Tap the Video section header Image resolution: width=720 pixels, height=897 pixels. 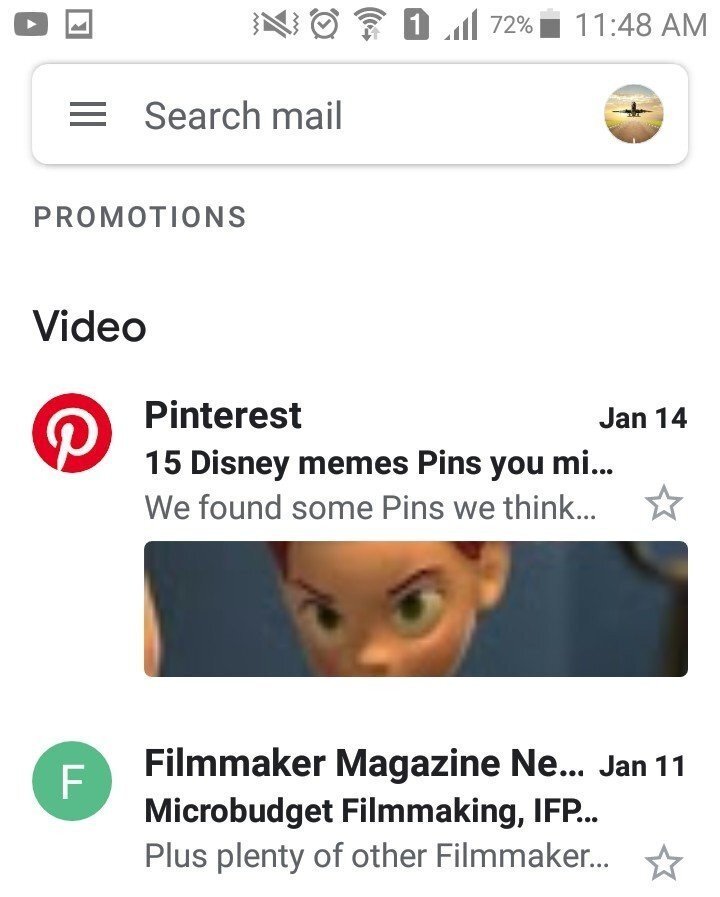(x=89, y=325)
